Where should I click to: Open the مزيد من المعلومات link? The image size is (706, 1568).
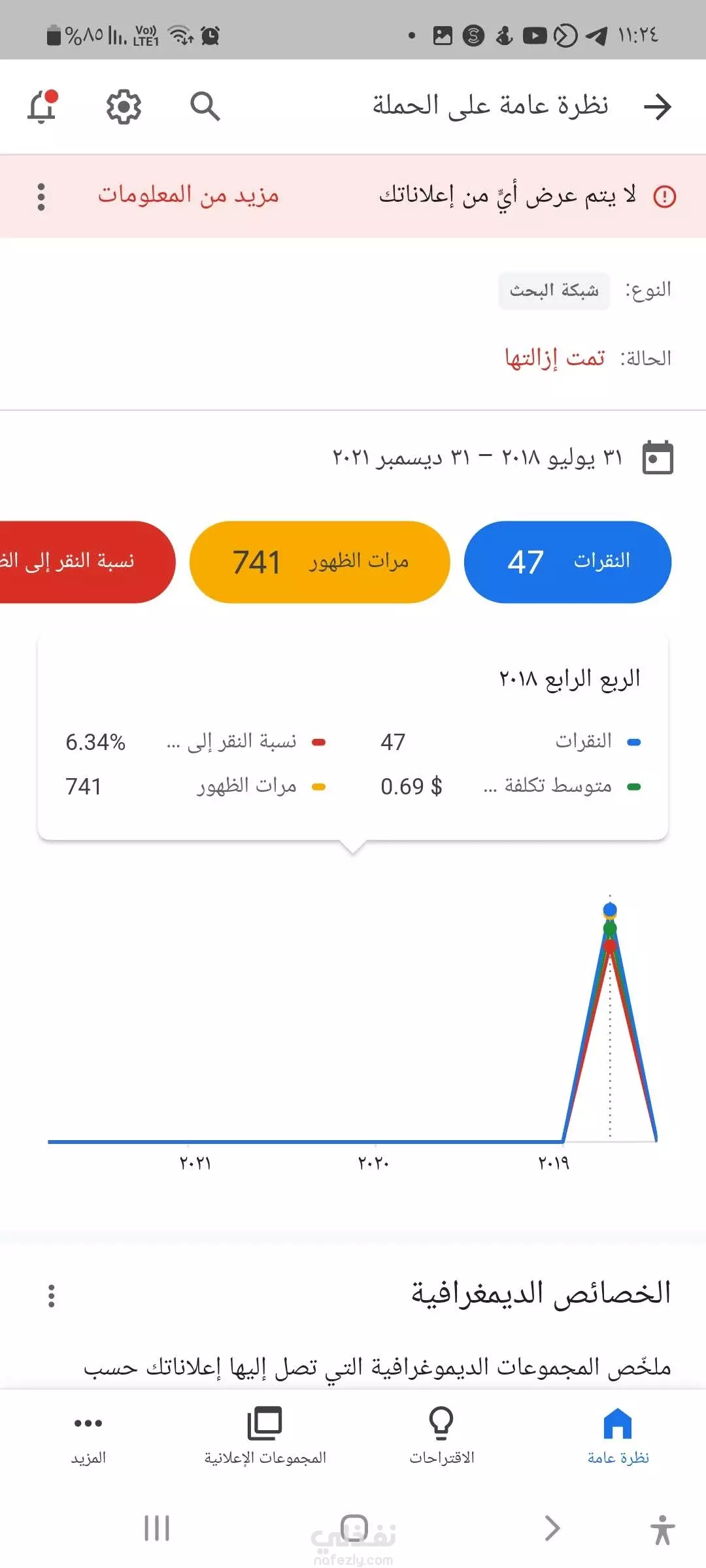click(x=188, y=195)
